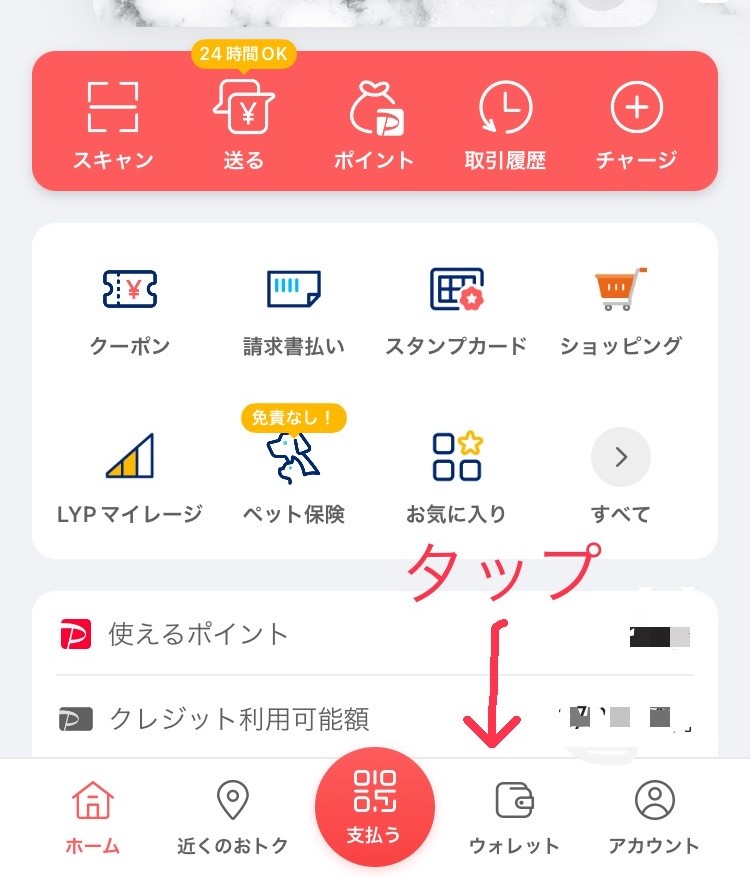The image size is (750, 877).
Task: Open クーポン coupons
Action: click(x=130, y=310)
